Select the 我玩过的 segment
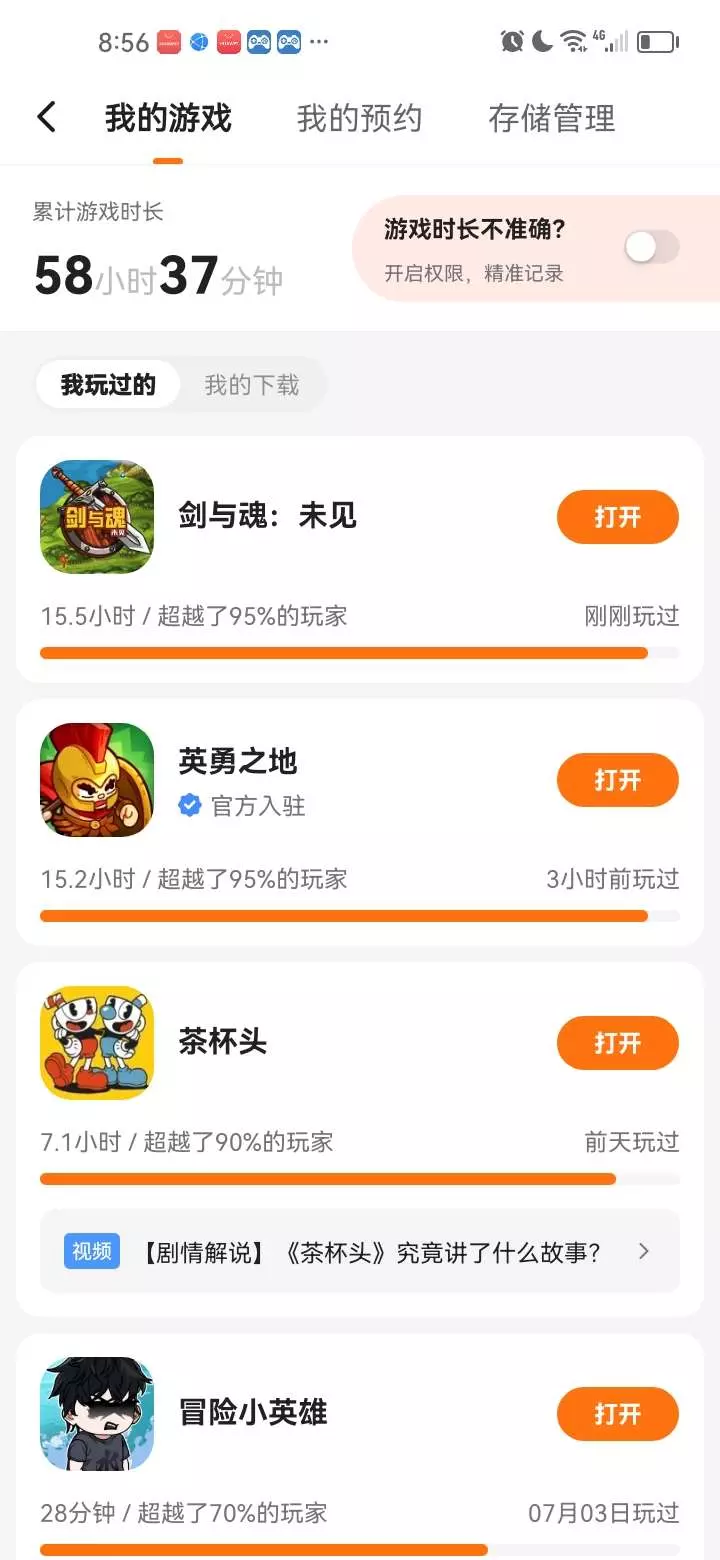 point(108,385)
